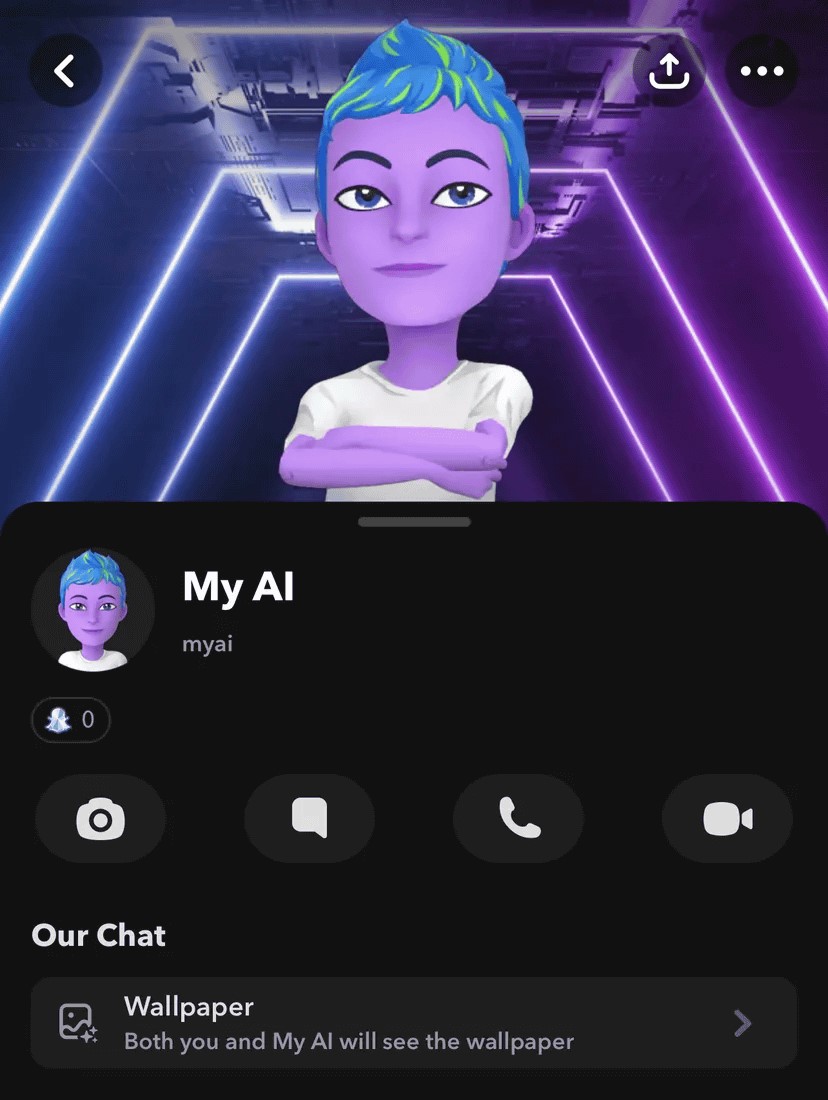Open the Wallpaper settings row
Screen dimensions: 828x1100
(414, 1022)
